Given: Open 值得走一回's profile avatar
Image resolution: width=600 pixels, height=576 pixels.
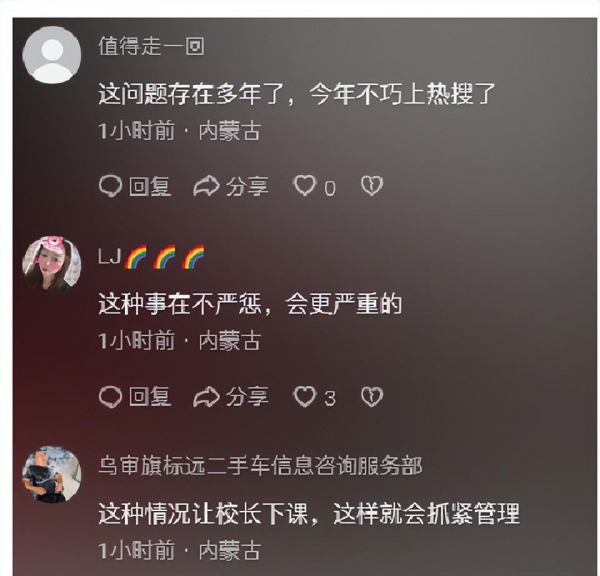Looking at the screenshot, I should [x=51, y=54].
